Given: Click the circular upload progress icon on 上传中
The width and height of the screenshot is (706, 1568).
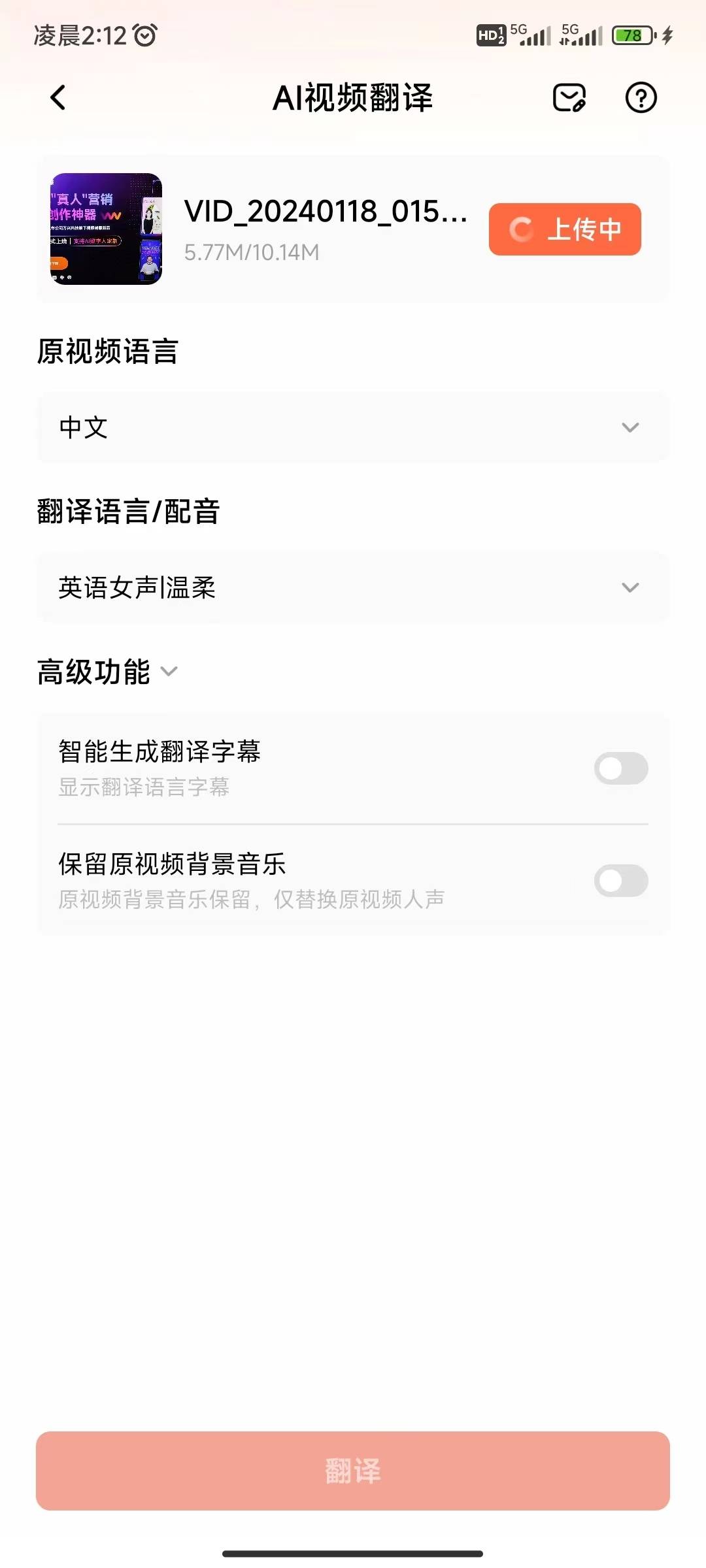Looking at the screenshot, I should (x=521, y=229).
